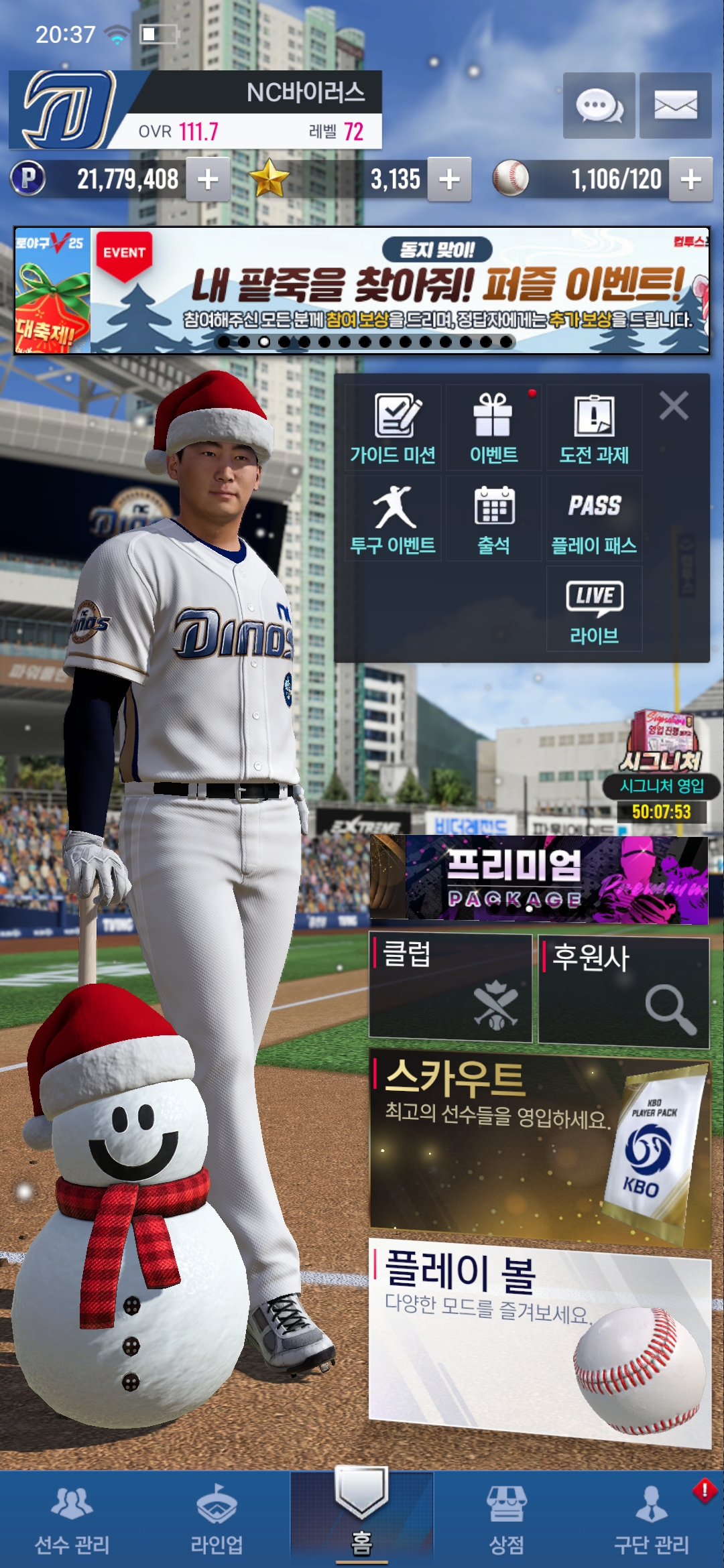Open 스카우트 to recruit players

539,1146
